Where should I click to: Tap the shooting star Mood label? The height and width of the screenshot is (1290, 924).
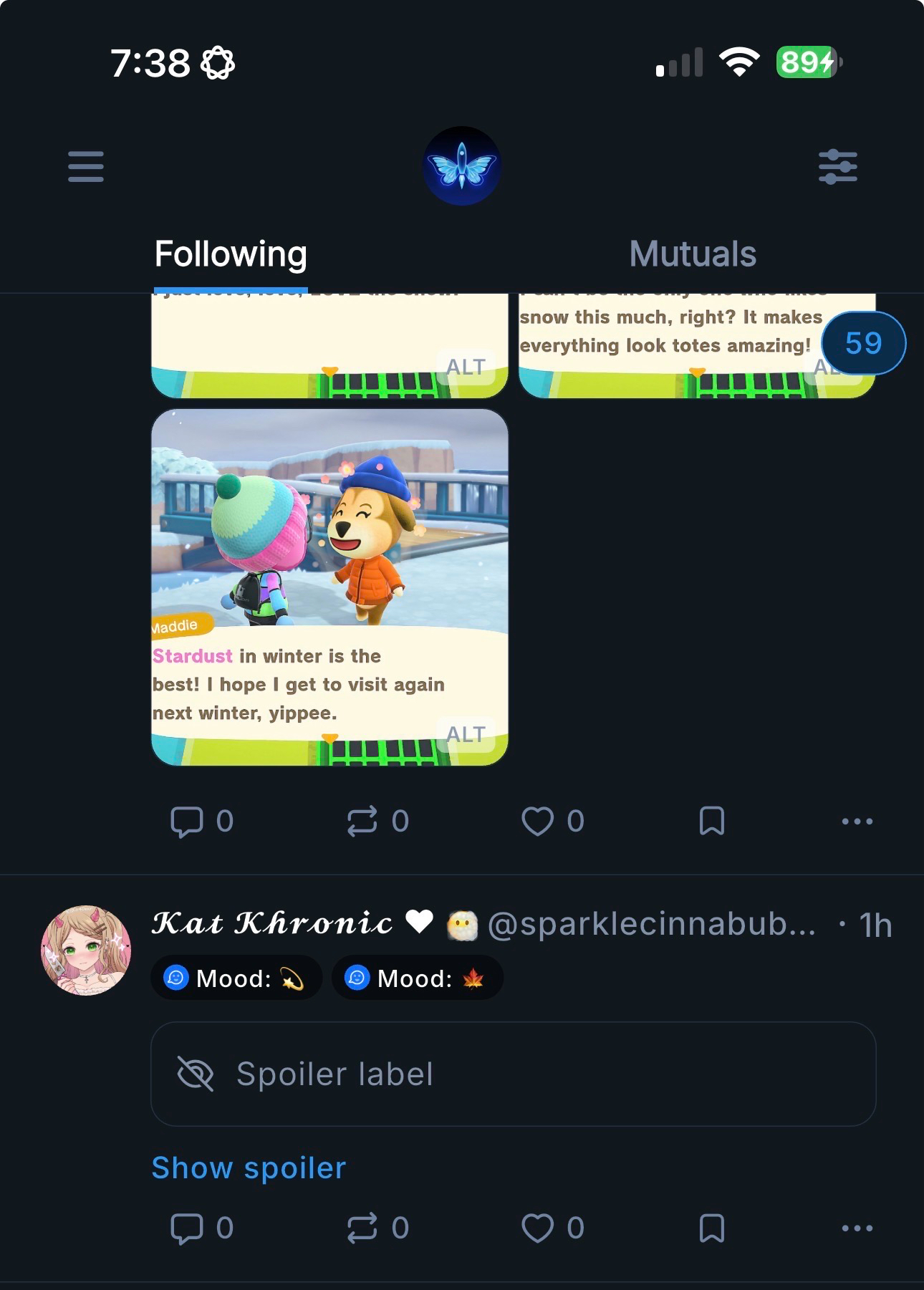236,978
